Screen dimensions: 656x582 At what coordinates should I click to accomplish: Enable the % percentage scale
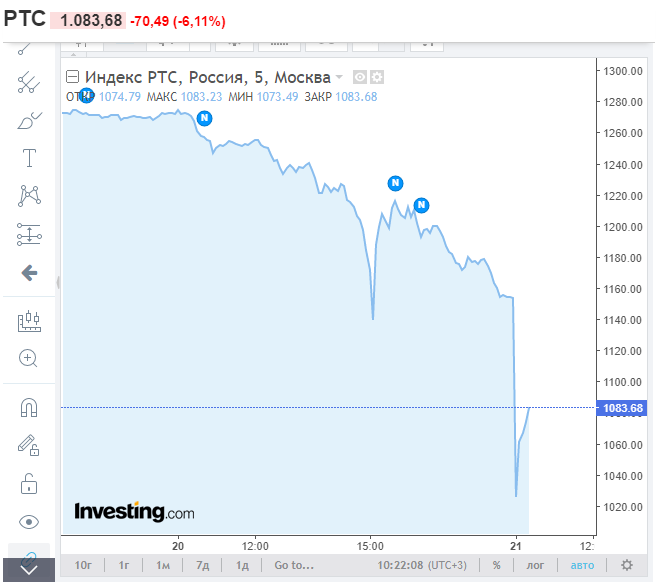(x=496, y=565)
